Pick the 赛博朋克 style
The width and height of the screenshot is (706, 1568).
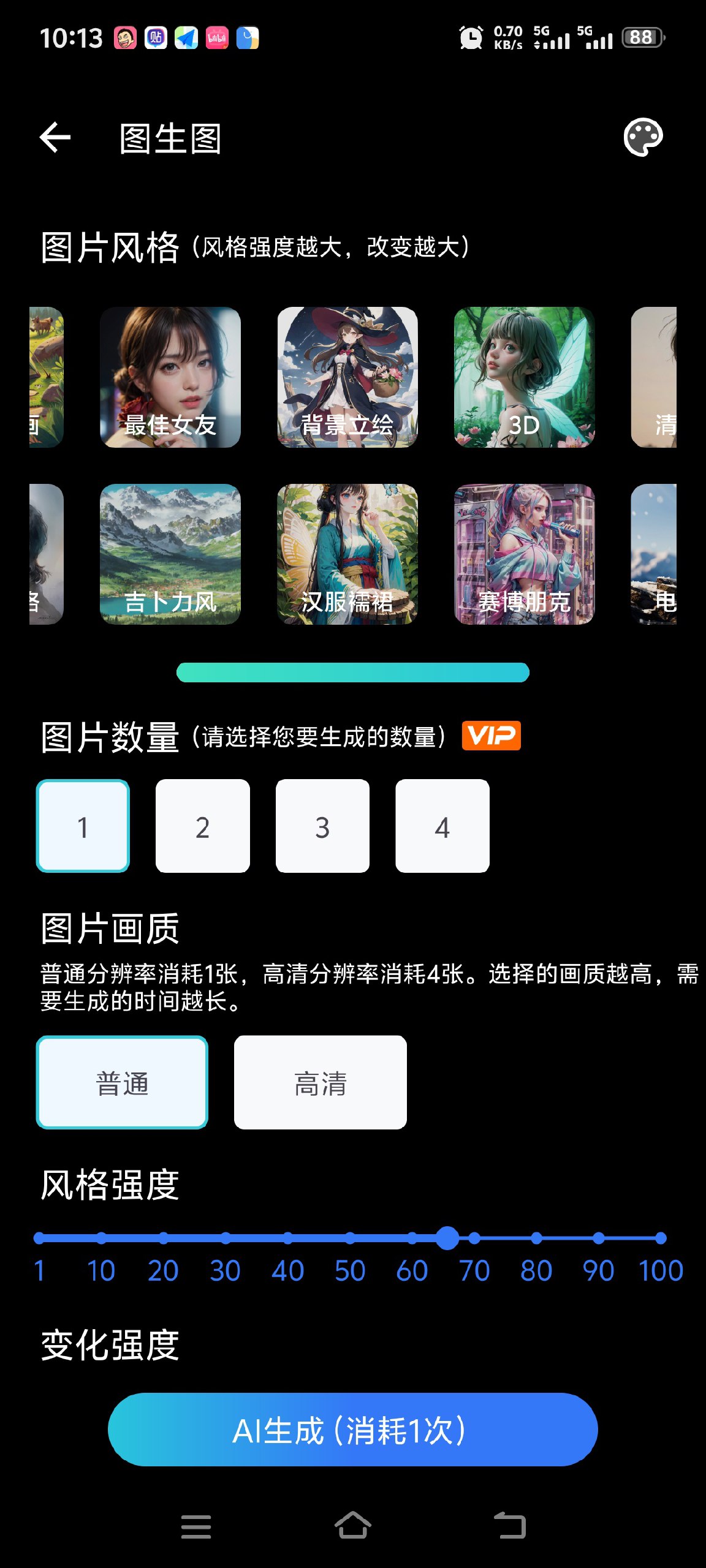524,554
